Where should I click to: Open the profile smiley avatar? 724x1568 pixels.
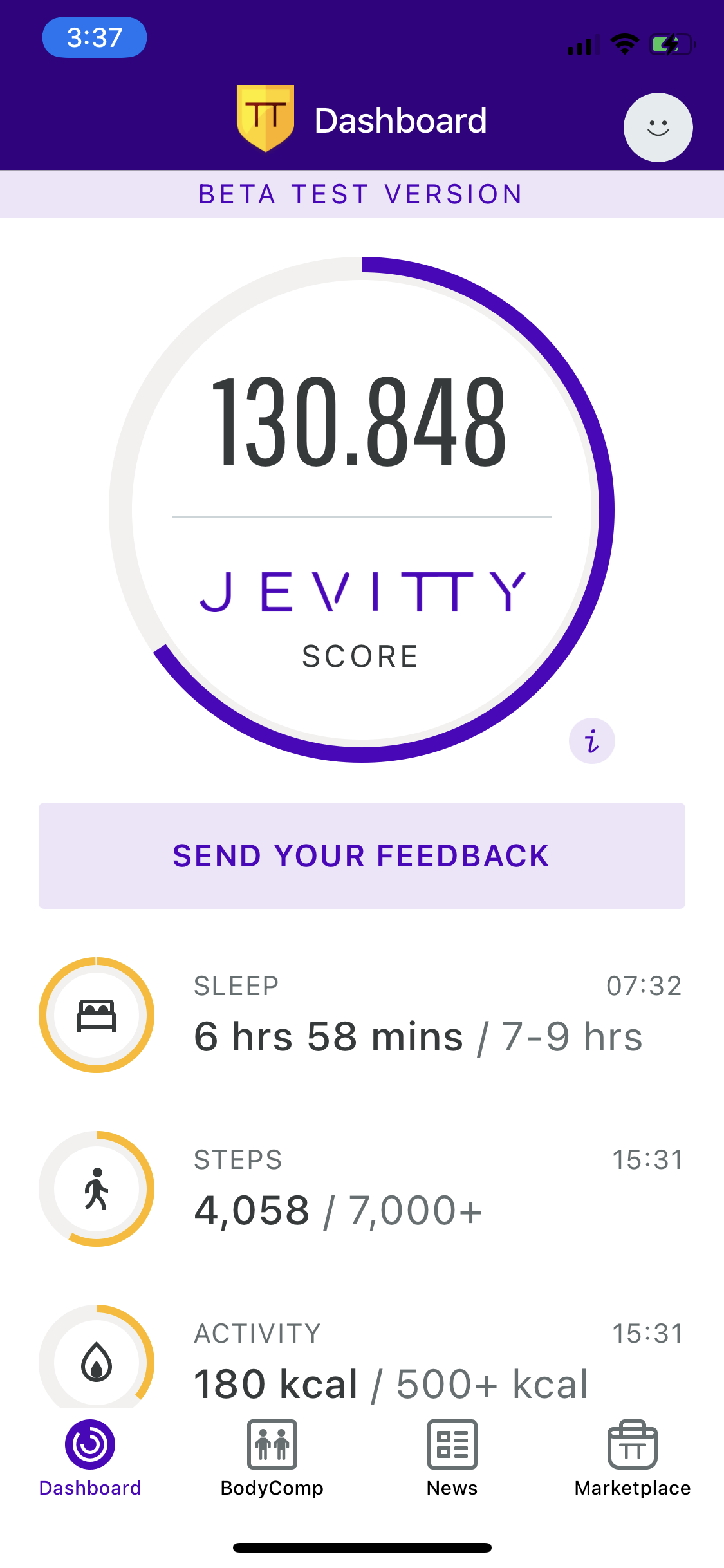pos(658,127)
